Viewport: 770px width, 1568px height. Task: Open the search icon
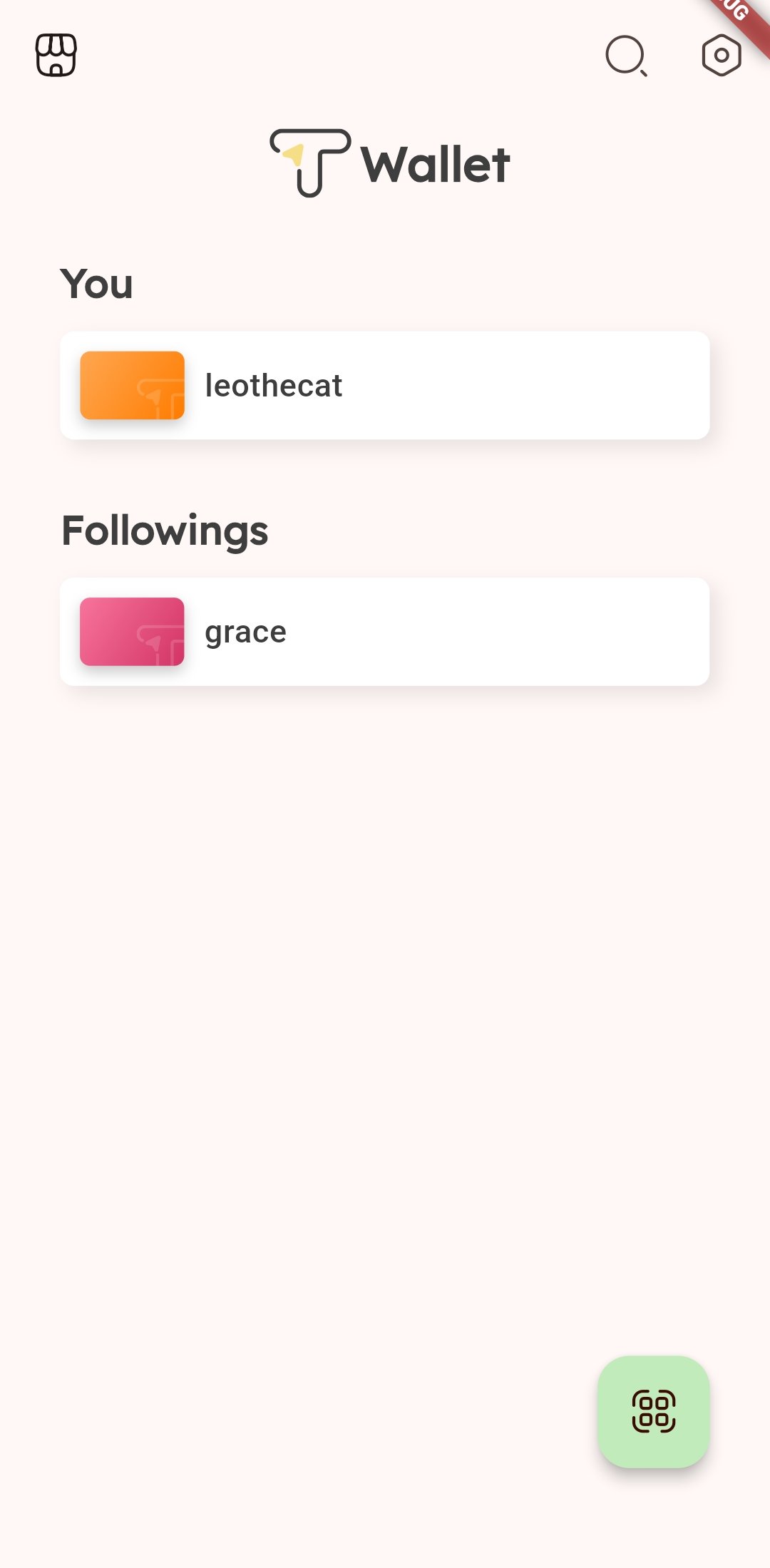click(626, 56)
